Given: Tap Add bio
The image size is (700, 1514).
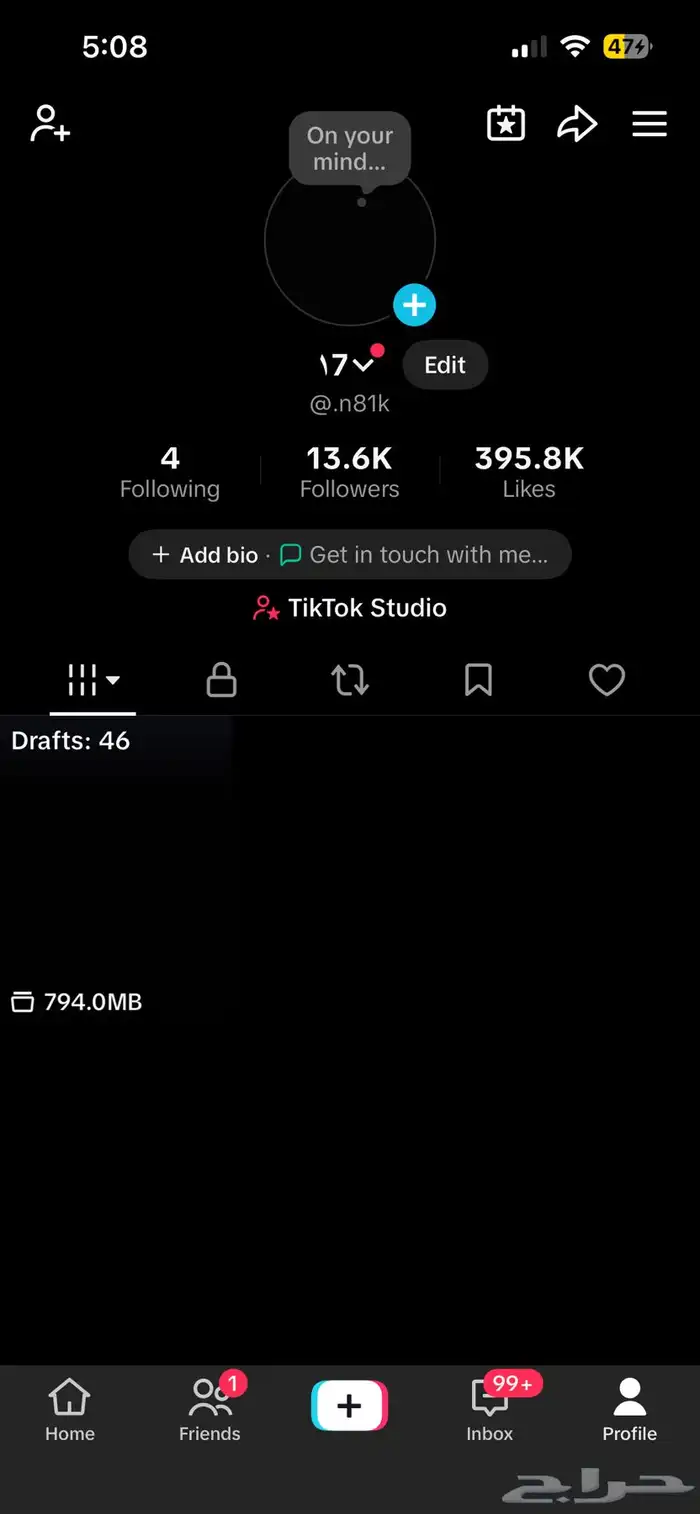Looking at the screenshot, I should coord(206,555).
